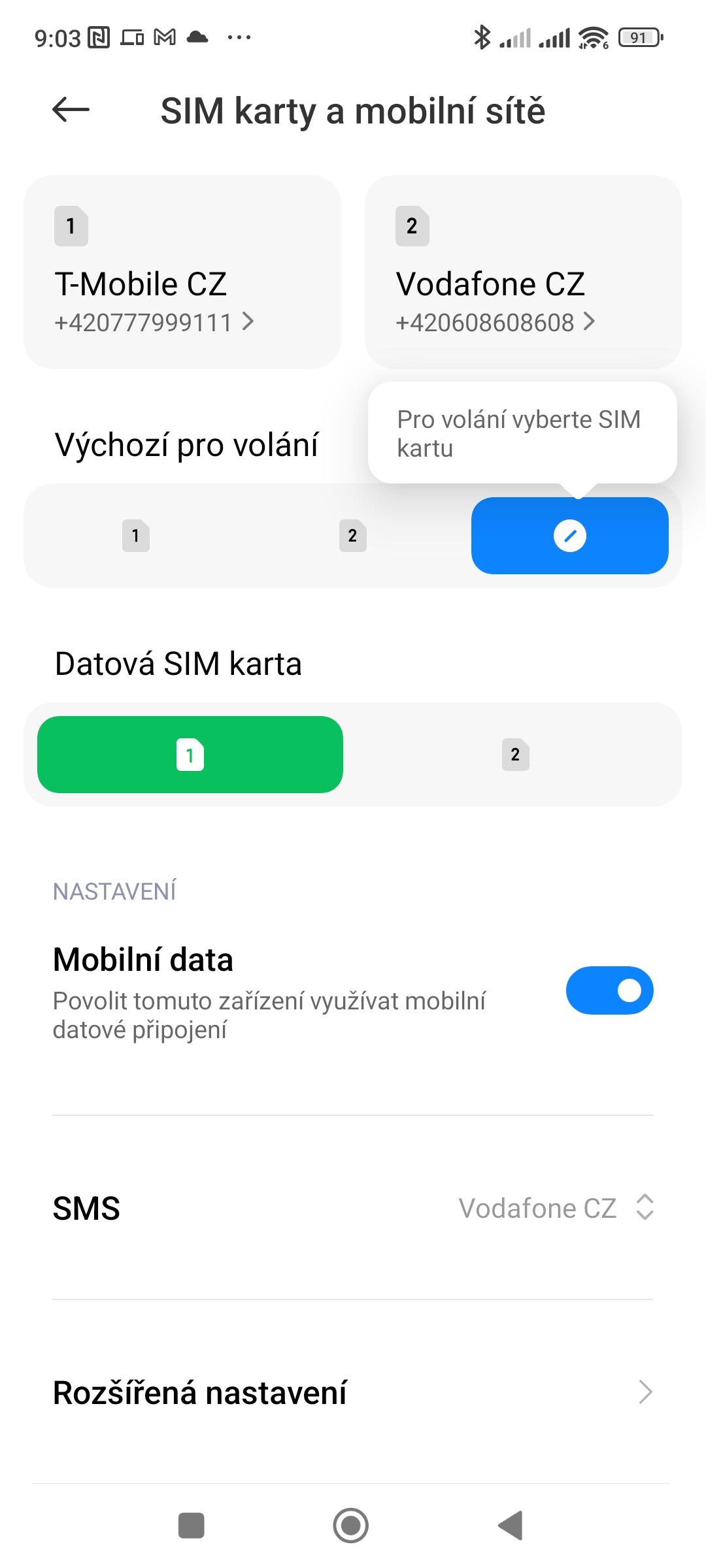Choose SIM 1 as the data SIM

coord(190,755)
